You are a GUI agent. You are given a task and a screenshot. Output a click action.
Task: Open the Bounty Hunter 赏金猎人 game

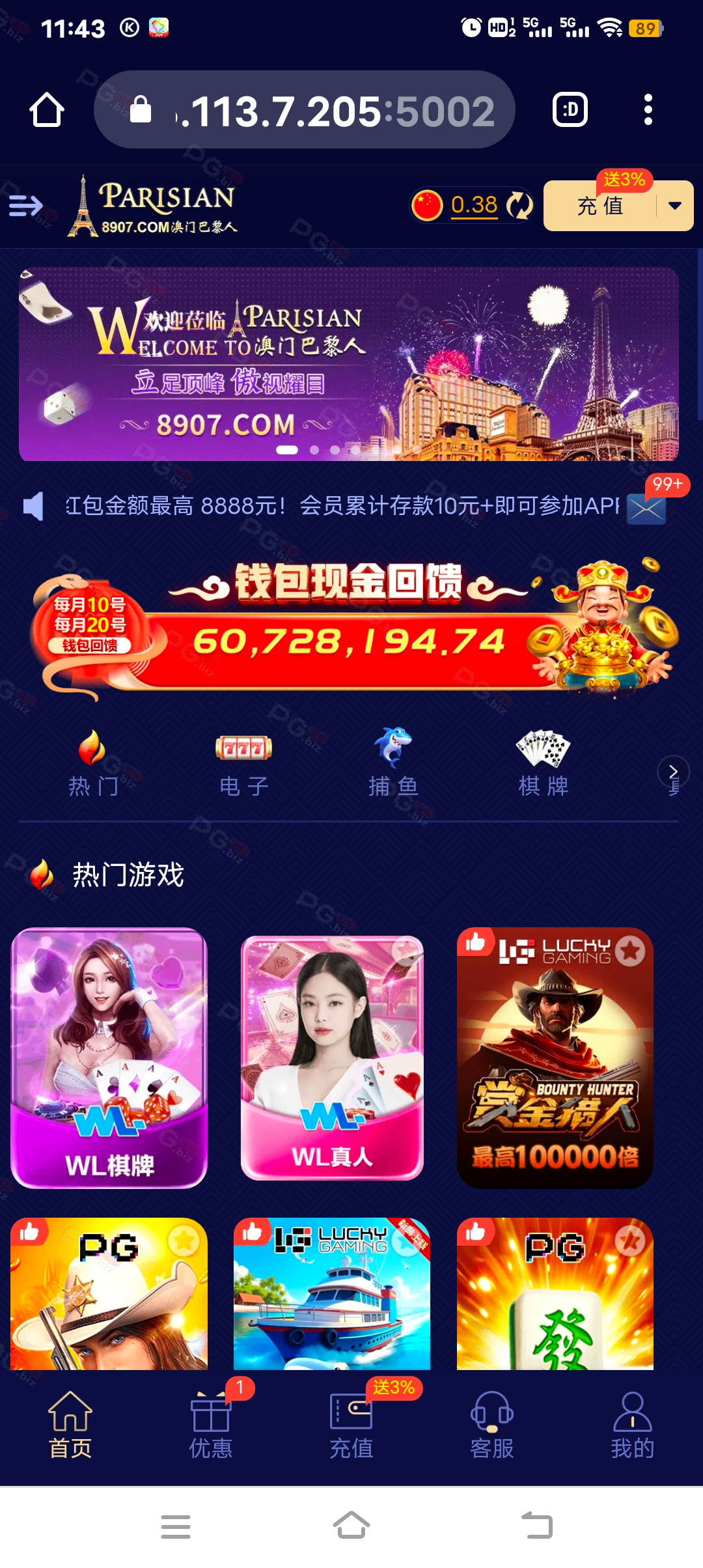point(555,1058)
